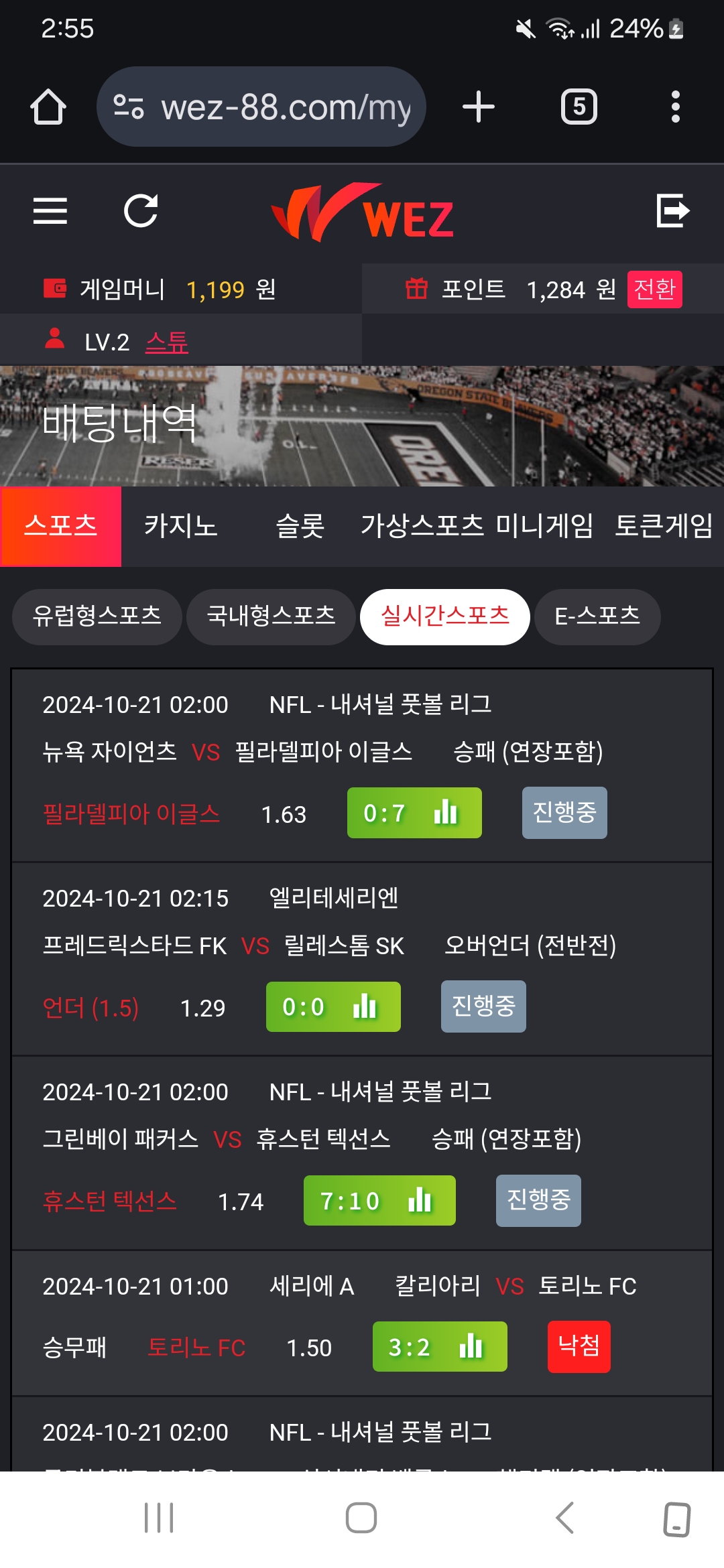The image size is (724, 1568).
Task: Open the browser address bar
Action: [x=261, y=107]
